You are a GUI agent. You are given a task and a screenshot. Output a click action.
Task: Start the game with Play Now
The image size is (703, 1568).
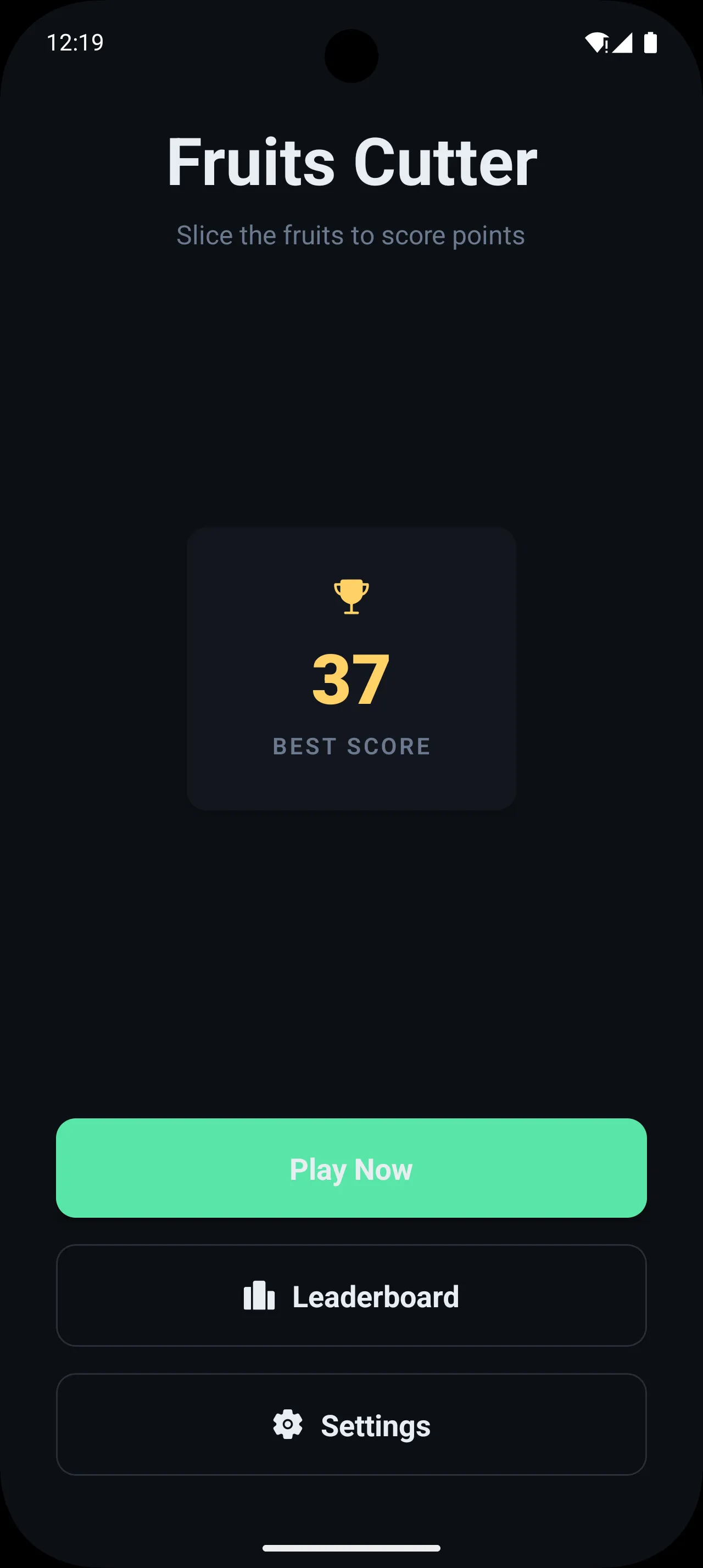click(x=351, y=1168)
